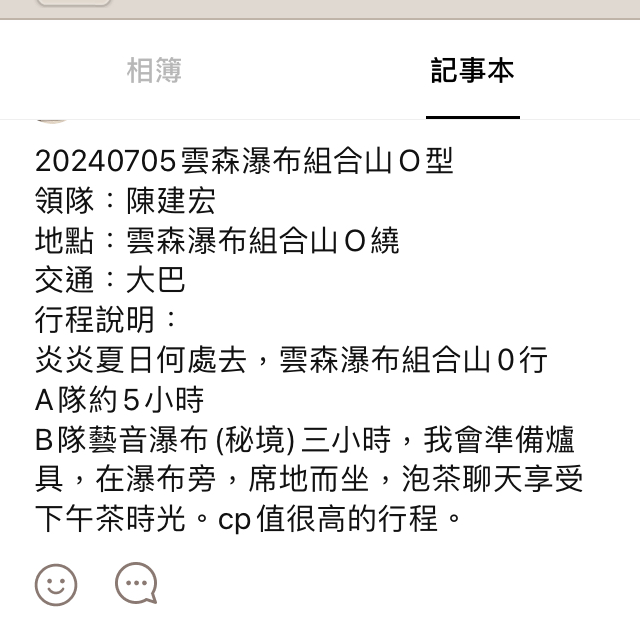React to the note with the smiley icon

point(56,584)
